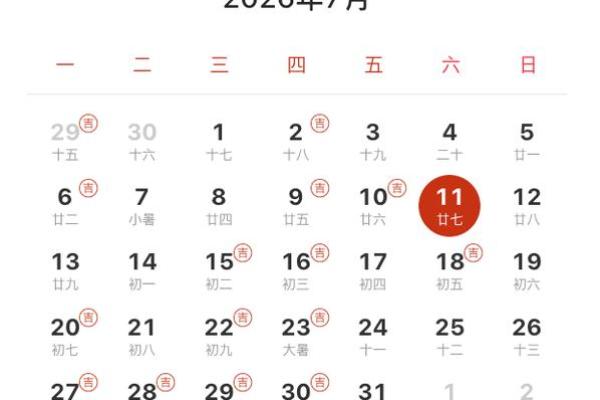Select date 8 marked 廿四
600x400 pixels.
219,206
